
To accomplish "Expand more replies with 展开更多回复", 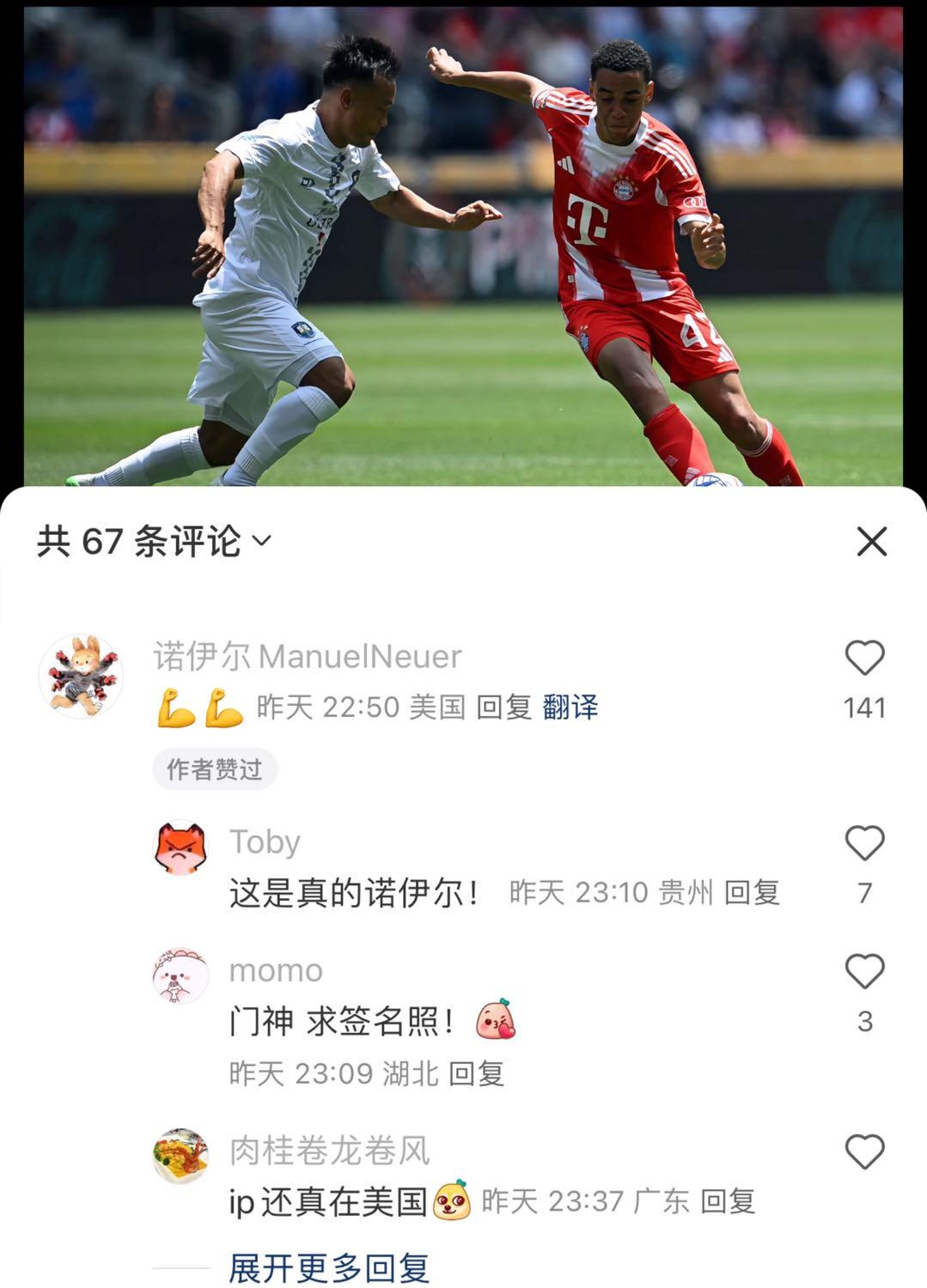I will point(329,1268).
